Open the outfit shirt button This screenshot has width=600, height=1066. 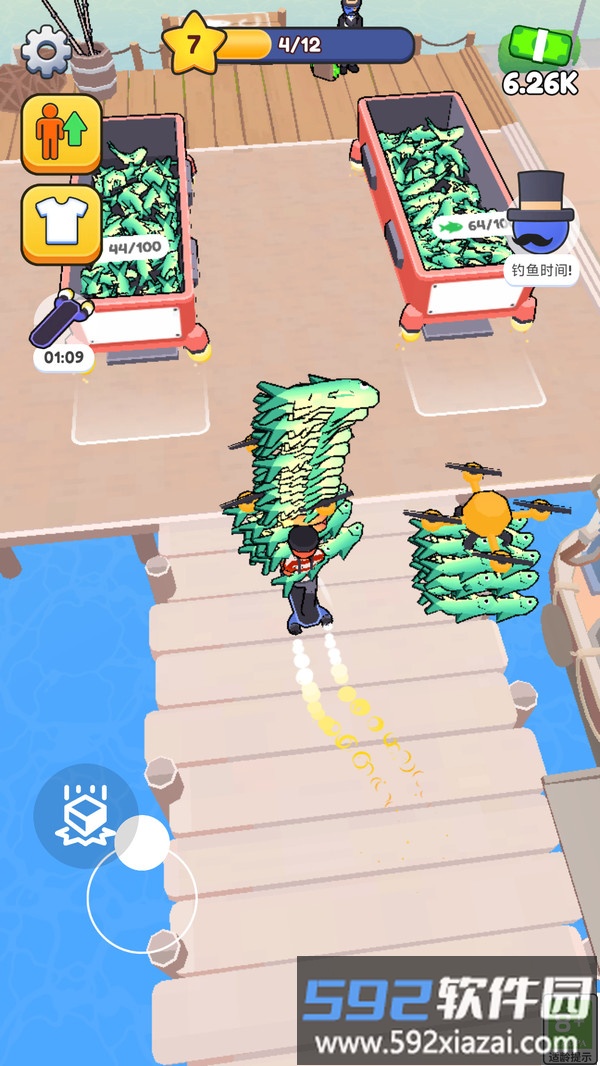click(61, 224)
